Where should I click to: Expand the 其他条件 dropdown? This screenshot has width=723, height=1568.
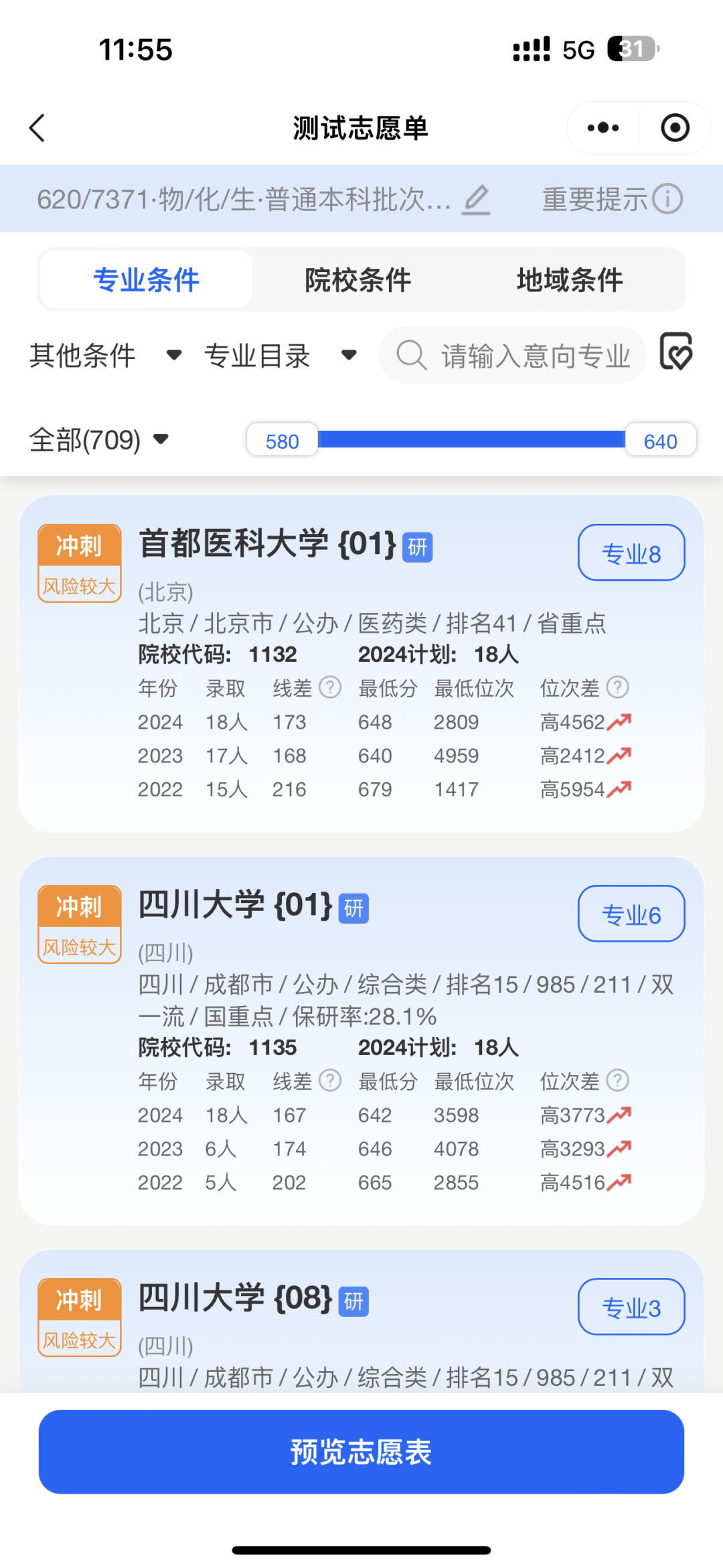(105, 355)
